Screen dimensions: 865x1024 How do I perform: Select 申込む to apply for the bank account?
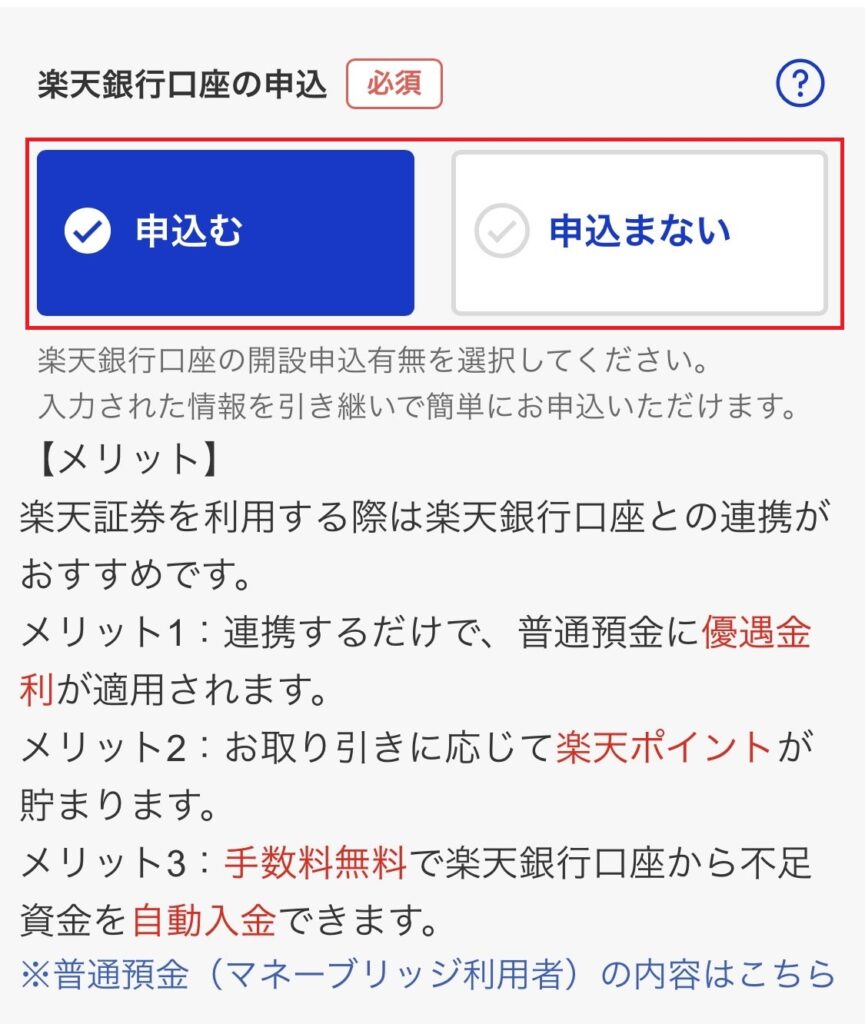225,233
